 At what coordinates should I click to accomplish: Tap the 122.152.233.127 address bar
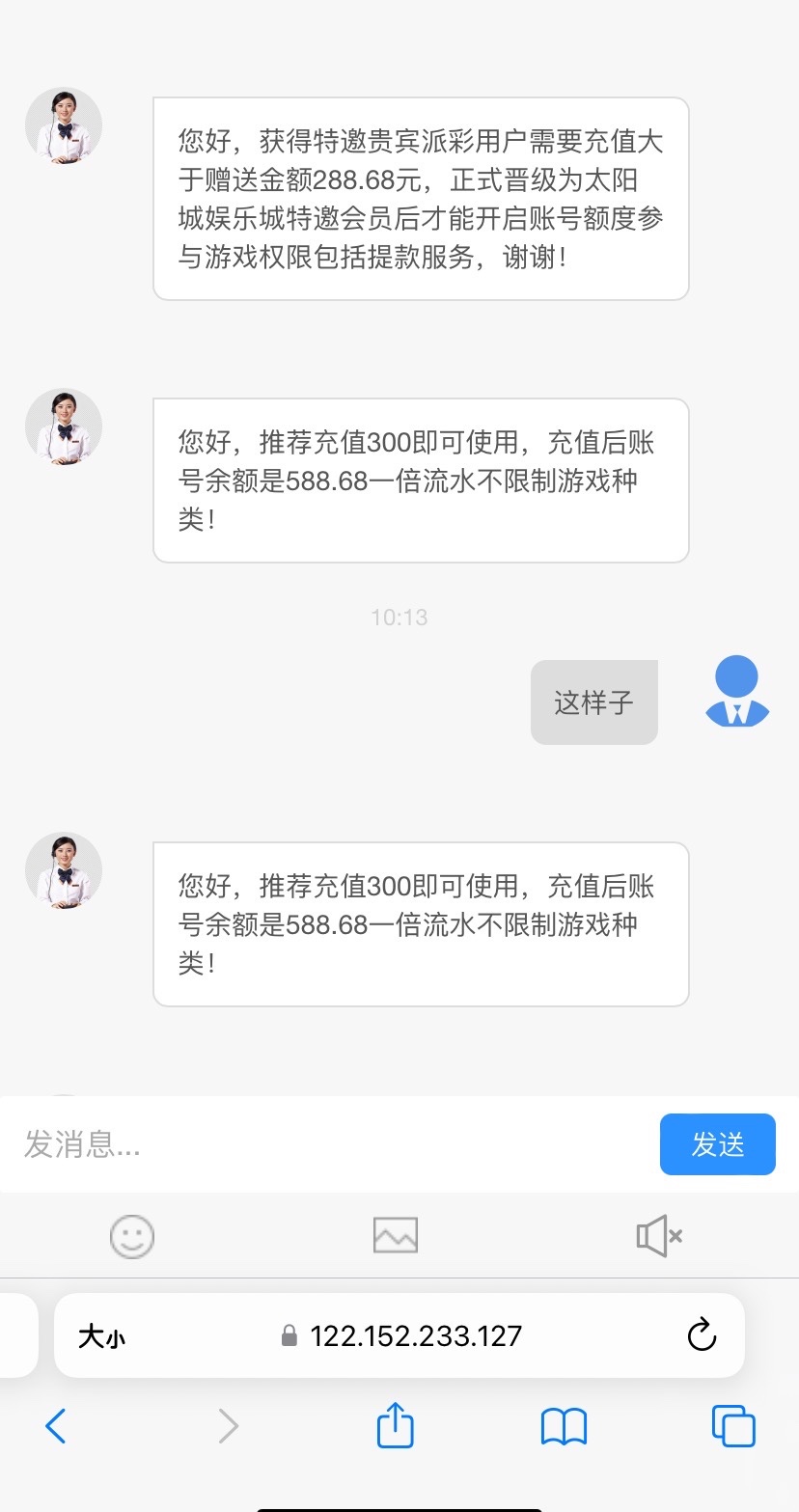(415, 1336)
